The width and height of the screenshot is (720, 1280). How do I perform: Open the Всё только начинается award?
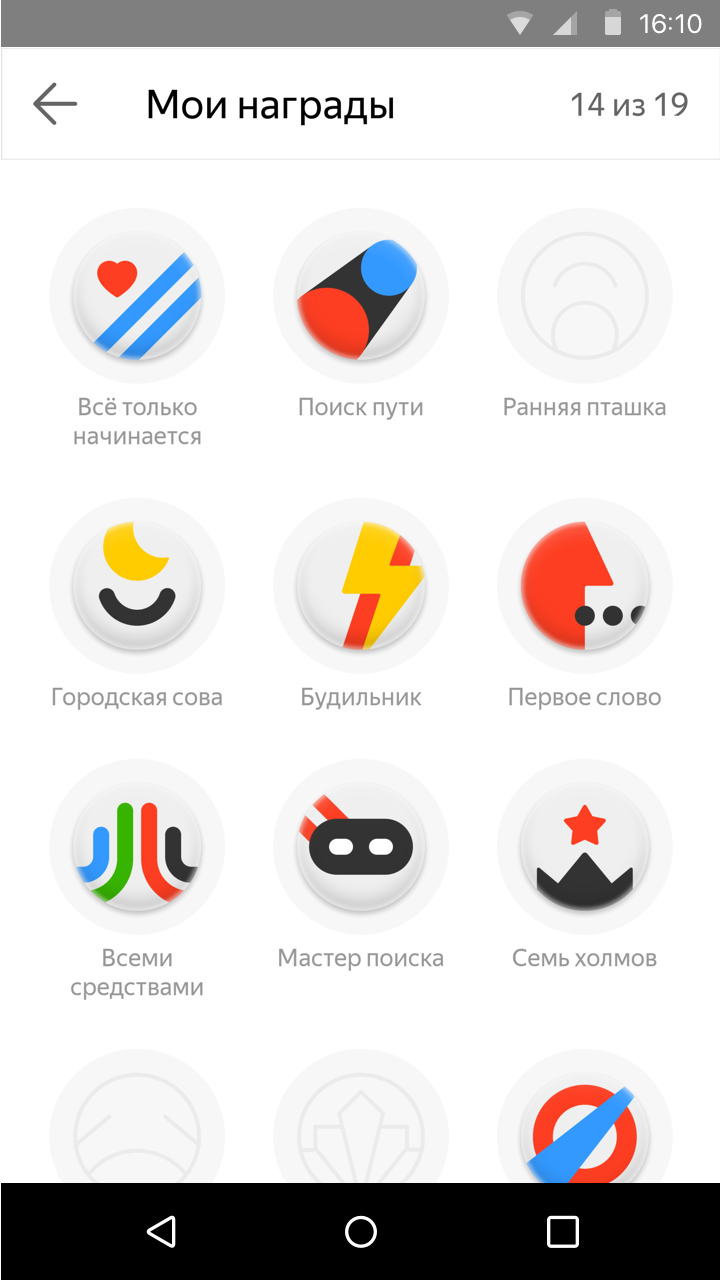point(137,296)
